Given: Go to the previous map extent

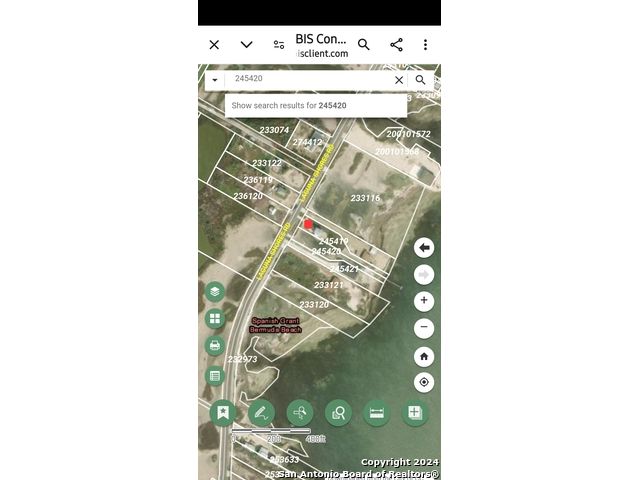Looking at the screenshot, I should click(424, 247).
